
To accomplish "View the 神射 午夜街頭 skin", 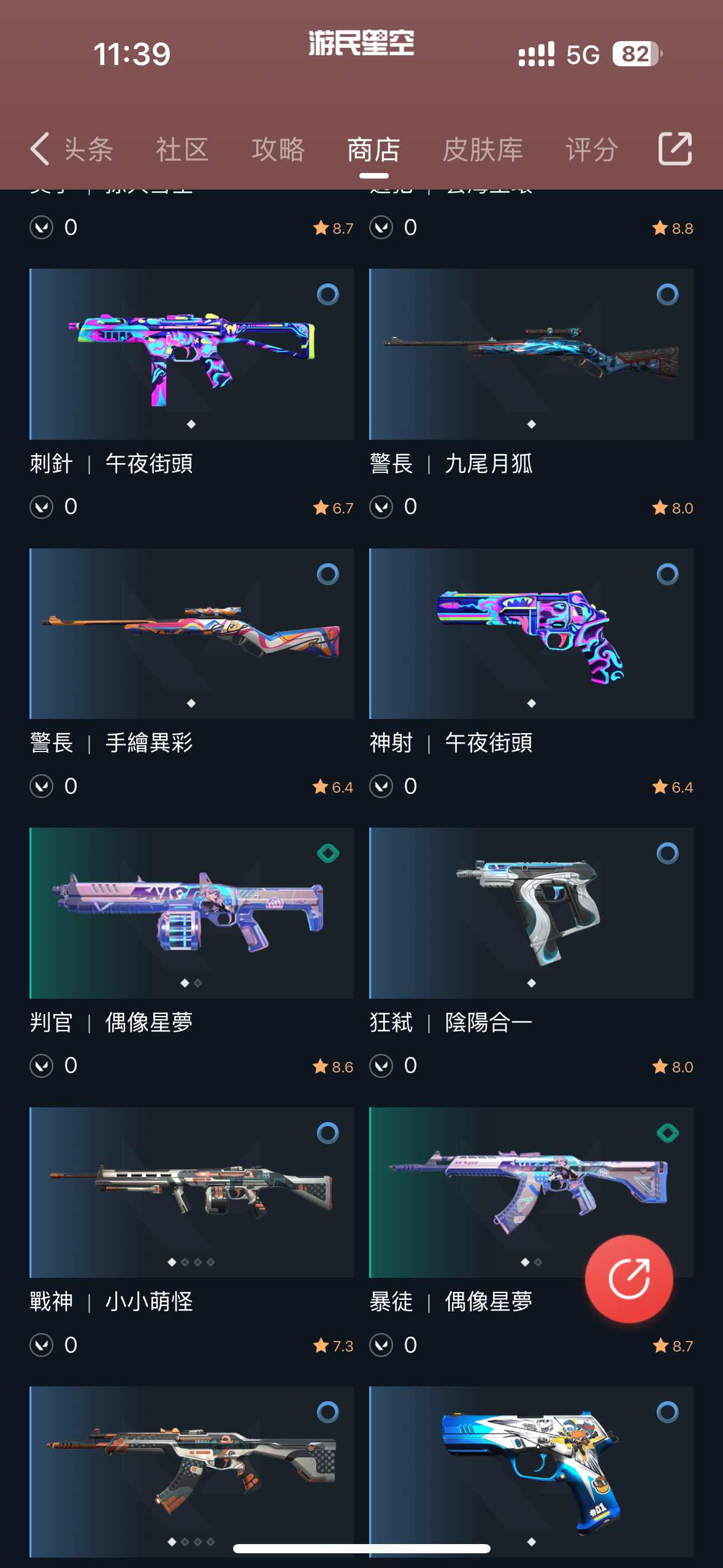I will click(531, 634).
